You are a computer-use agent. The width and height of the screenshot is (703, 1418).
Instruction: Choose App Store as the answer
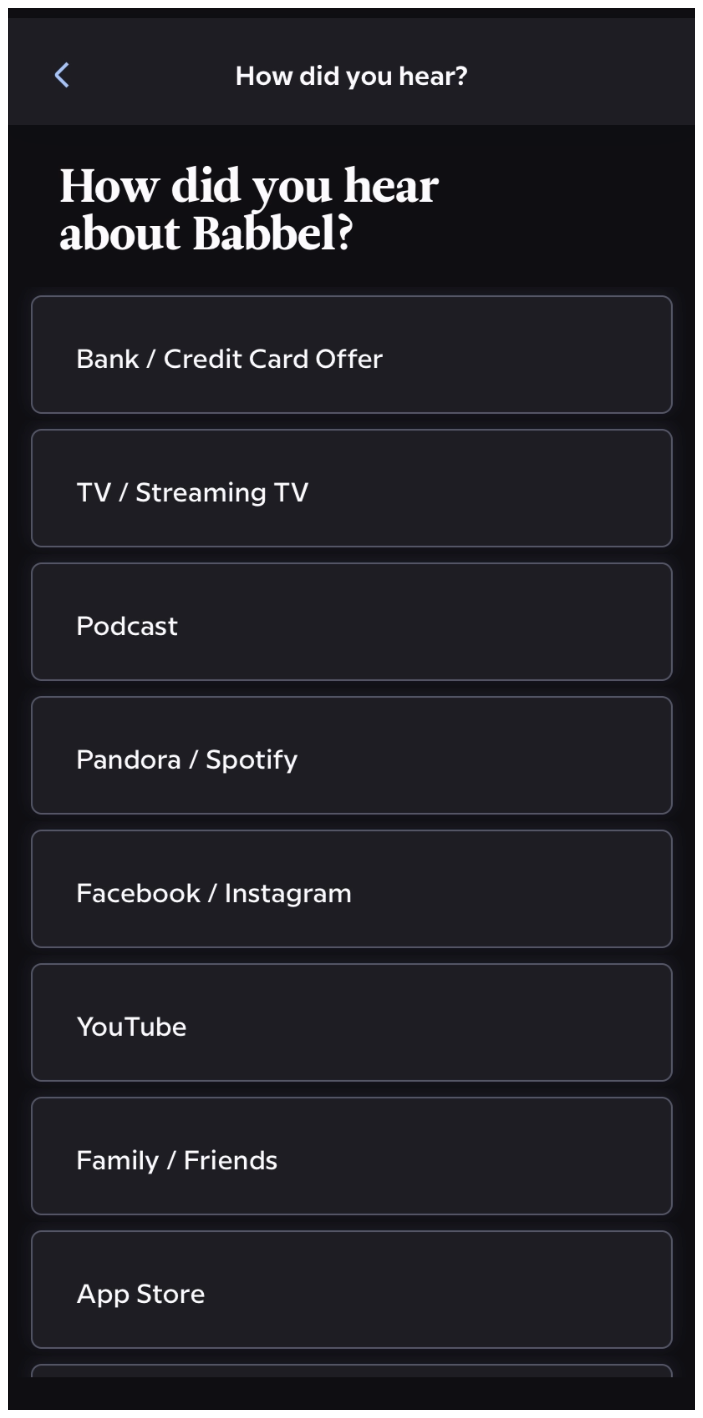point(351,1290)
